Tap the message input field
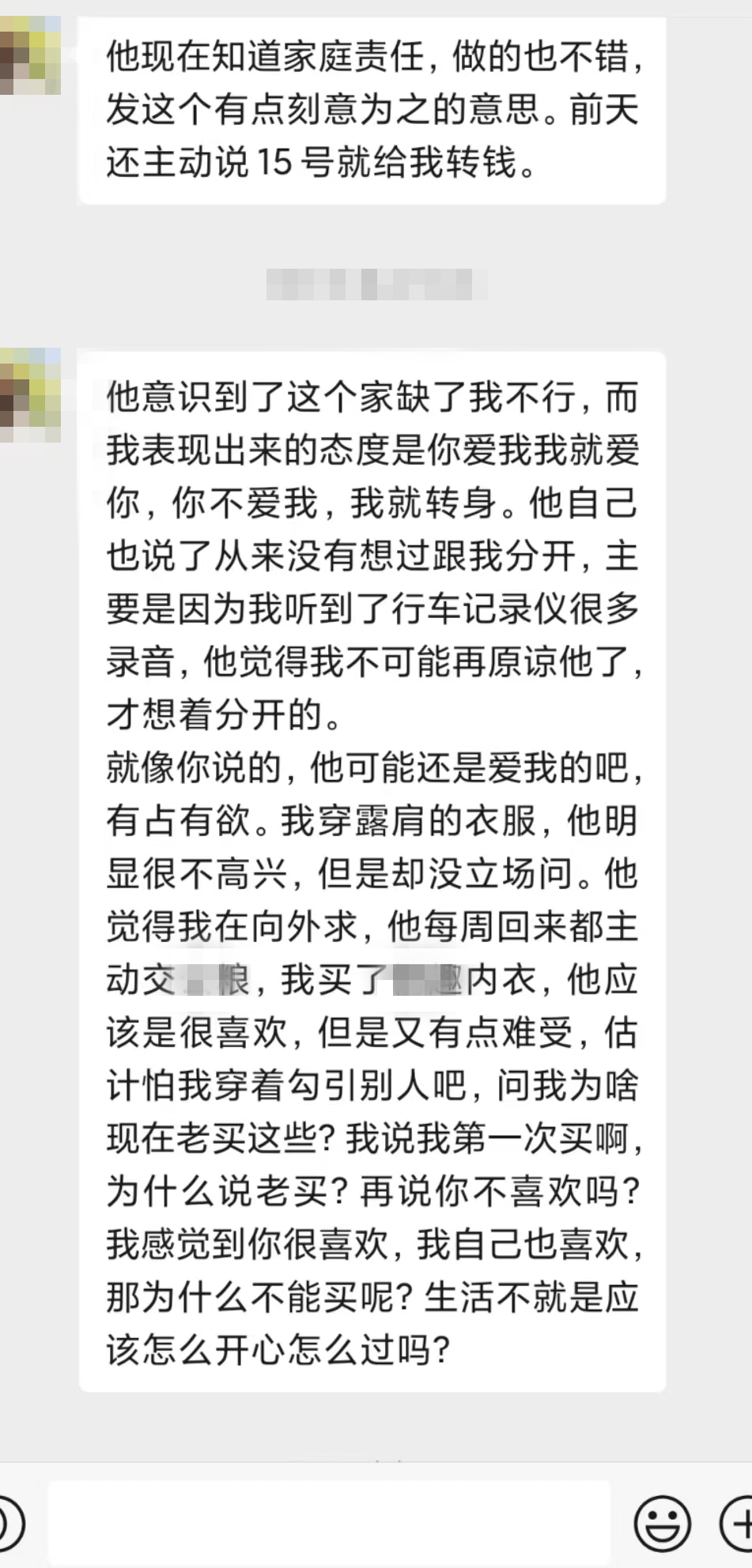This screenshot has height=1568, width=752. 328,1522
